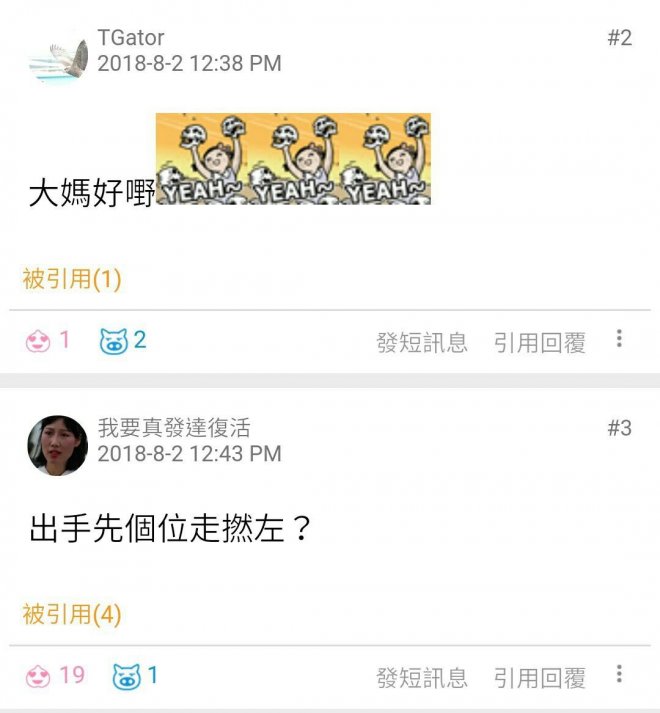Send a short message (發短訊息) to 我要真發達復活
Image resolution: width=660 pixels, height=713 pixels.
(x=421, y=678)
